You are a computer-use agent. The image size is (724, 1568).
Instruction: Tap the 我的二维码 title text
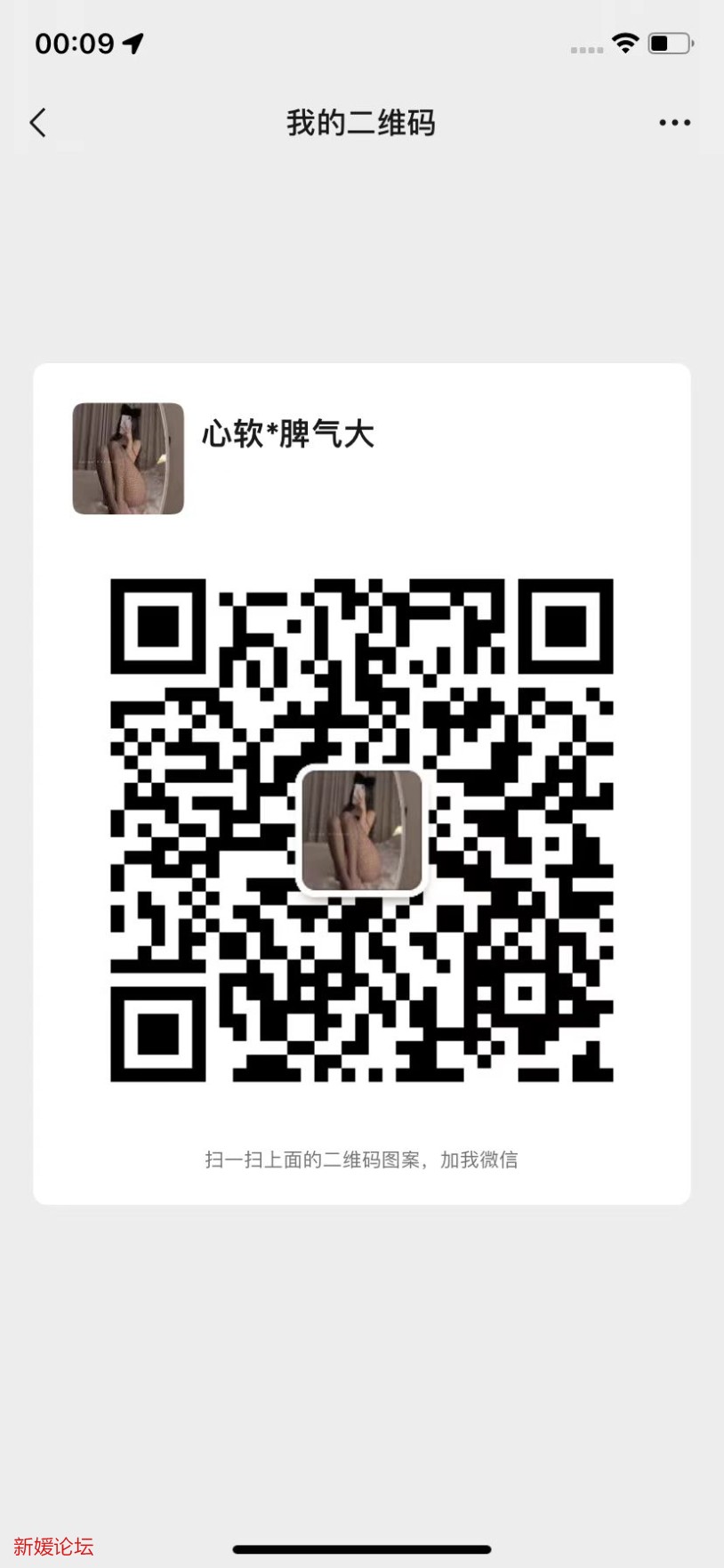(361, 122)
